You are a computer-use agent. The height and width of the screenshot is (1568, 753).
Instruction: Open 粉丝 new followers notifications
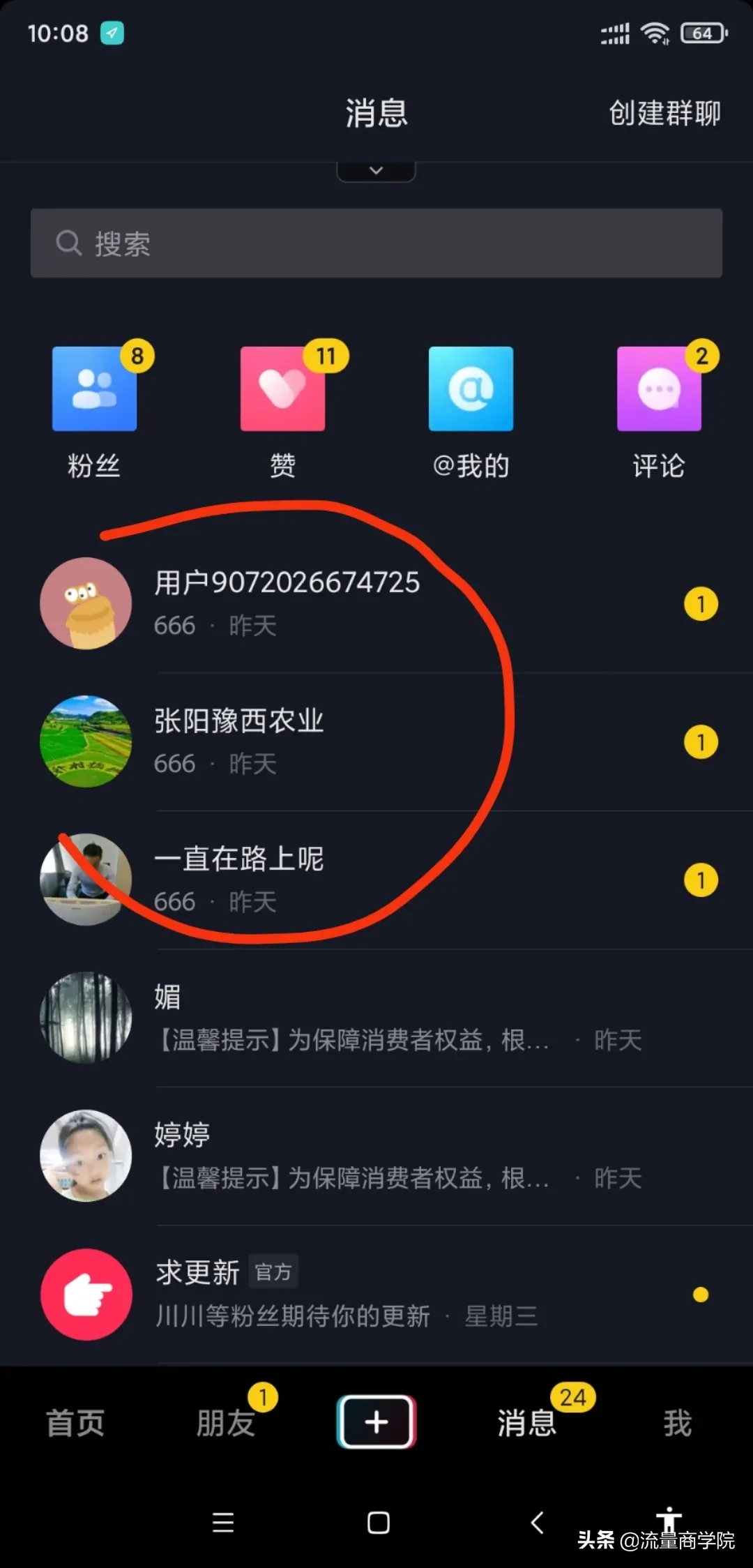click(x=94, y=389)
